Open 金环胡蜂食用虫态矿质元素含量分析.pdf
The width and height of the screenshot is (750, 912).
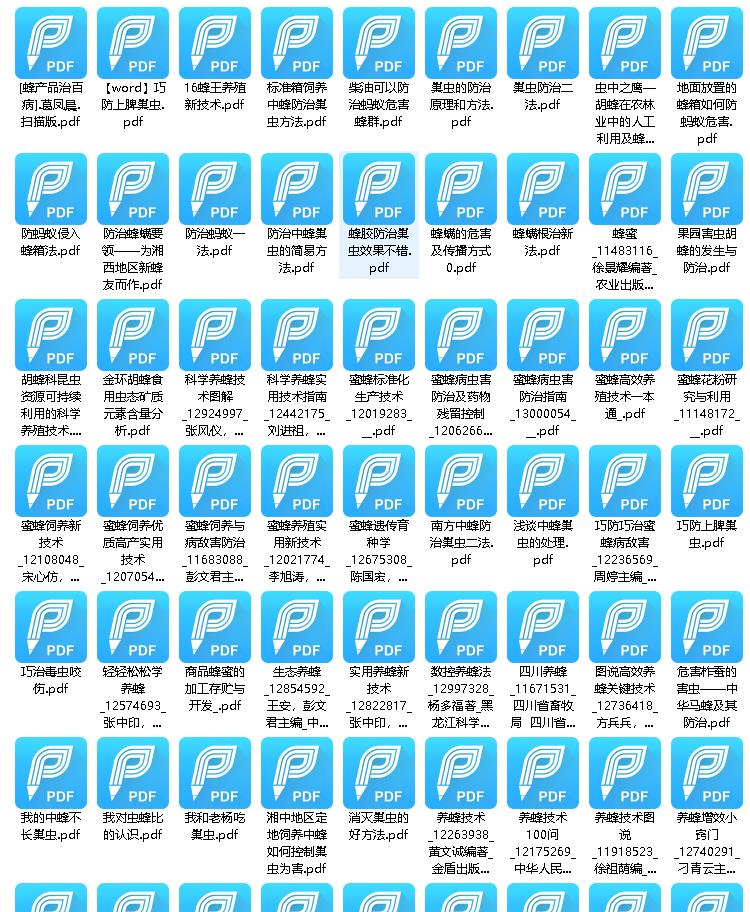coord(133,336)
